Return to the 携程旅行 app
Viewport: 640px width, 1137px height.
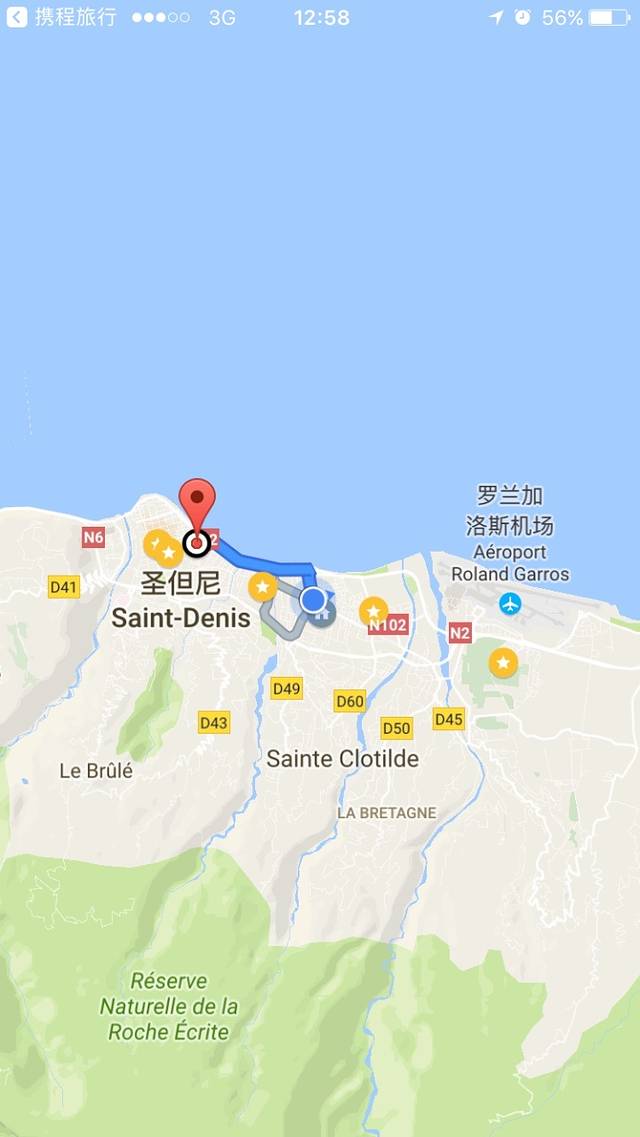click(x=60, y=17)
